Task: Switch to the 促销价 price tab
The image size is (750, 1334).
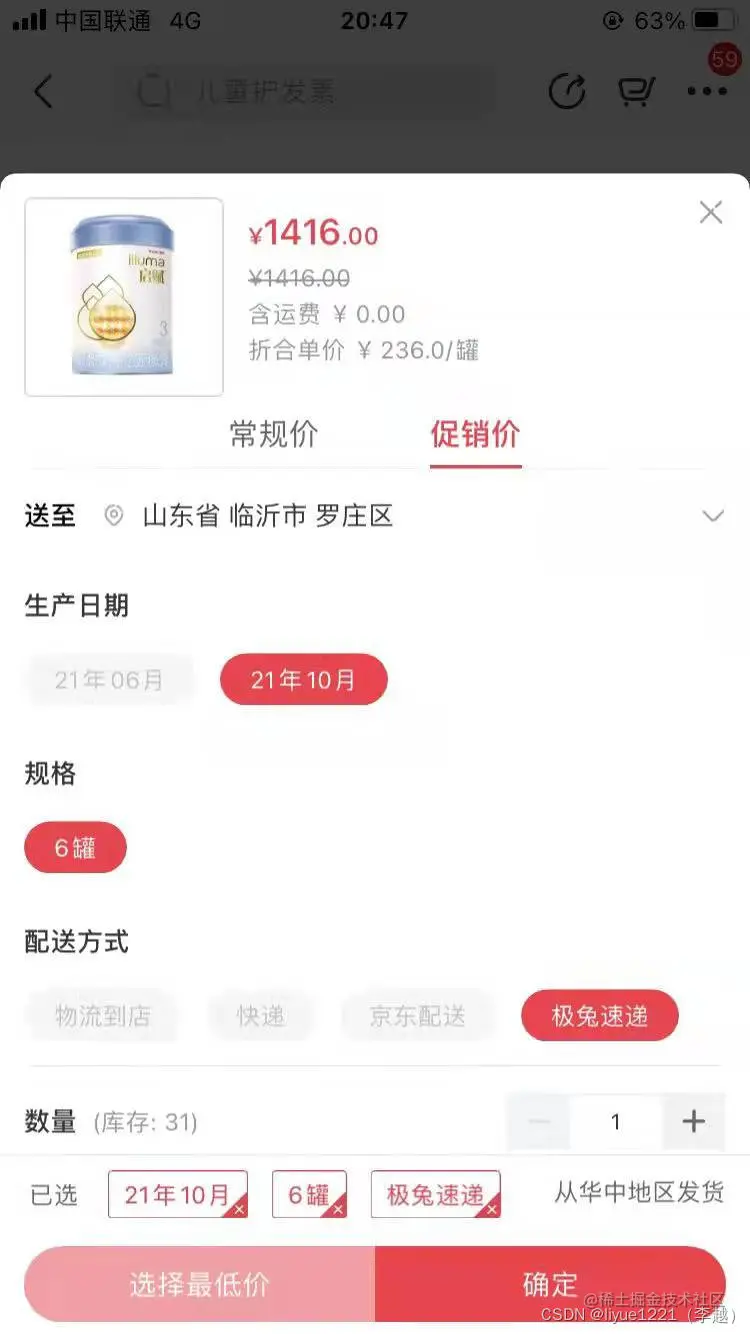Action: coord(475,434)
